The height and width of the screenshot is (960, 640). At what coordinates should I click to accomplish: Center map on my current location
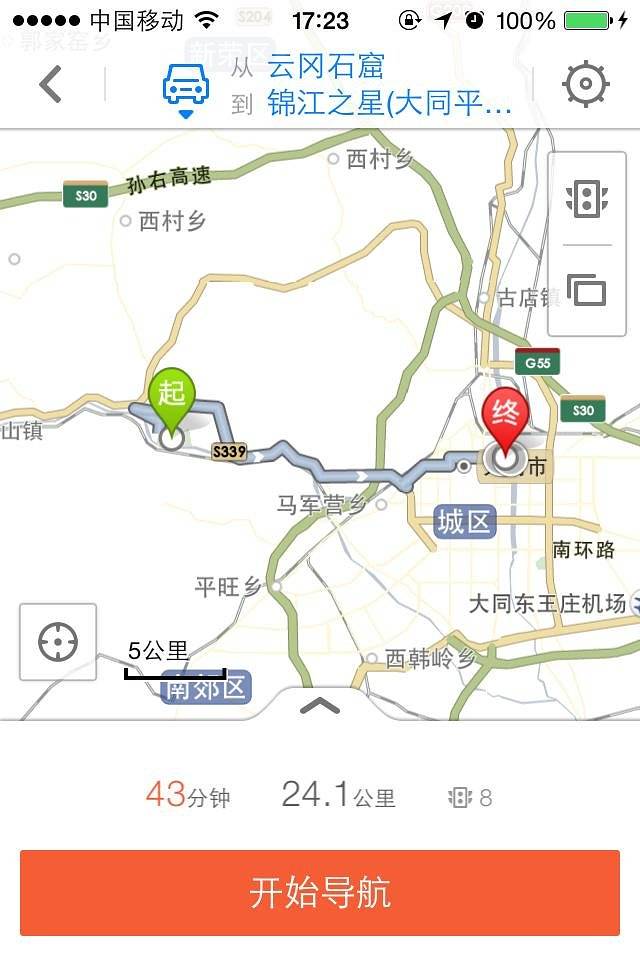(58, 641)
